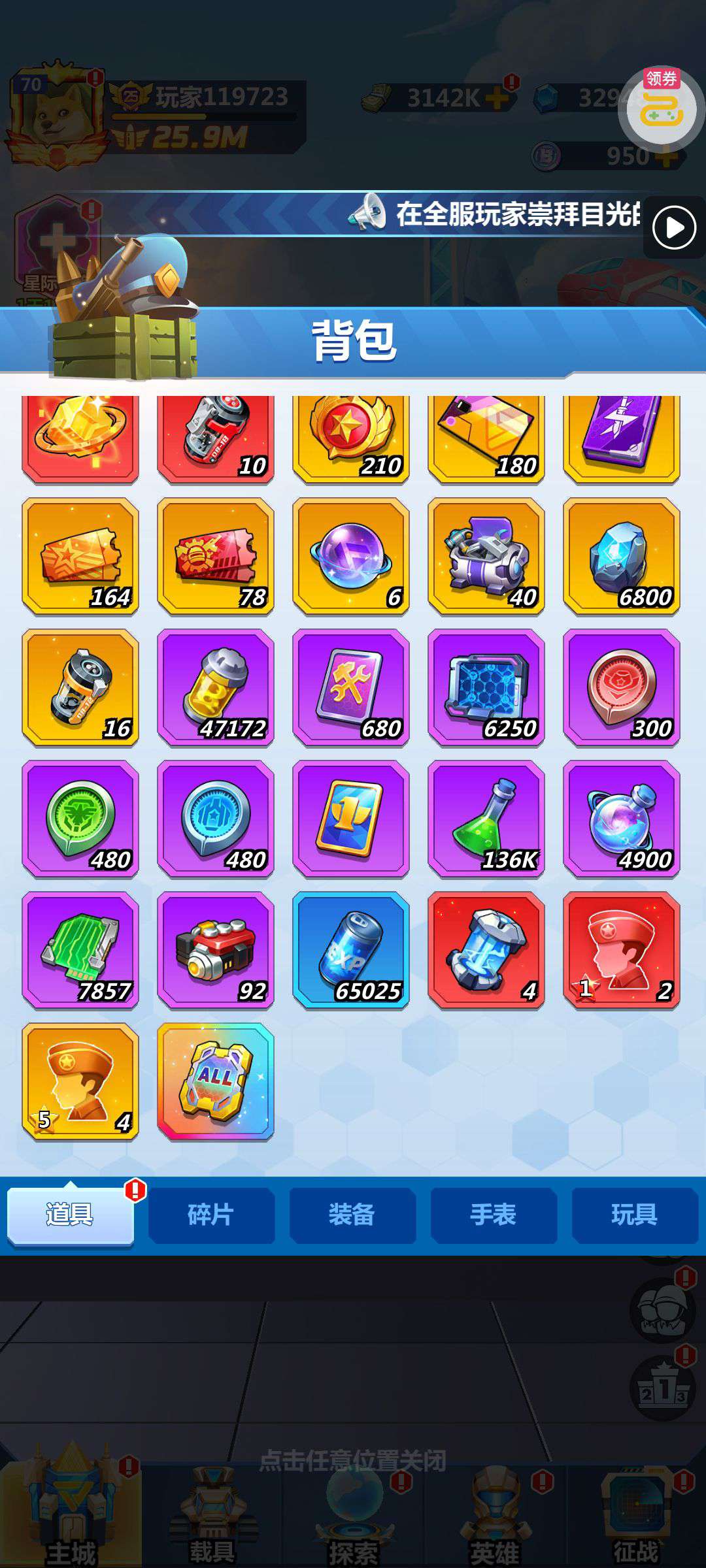Select the tool card item with 680
This screenshot has width=706, height=1568.
click(x=351, y=687)
